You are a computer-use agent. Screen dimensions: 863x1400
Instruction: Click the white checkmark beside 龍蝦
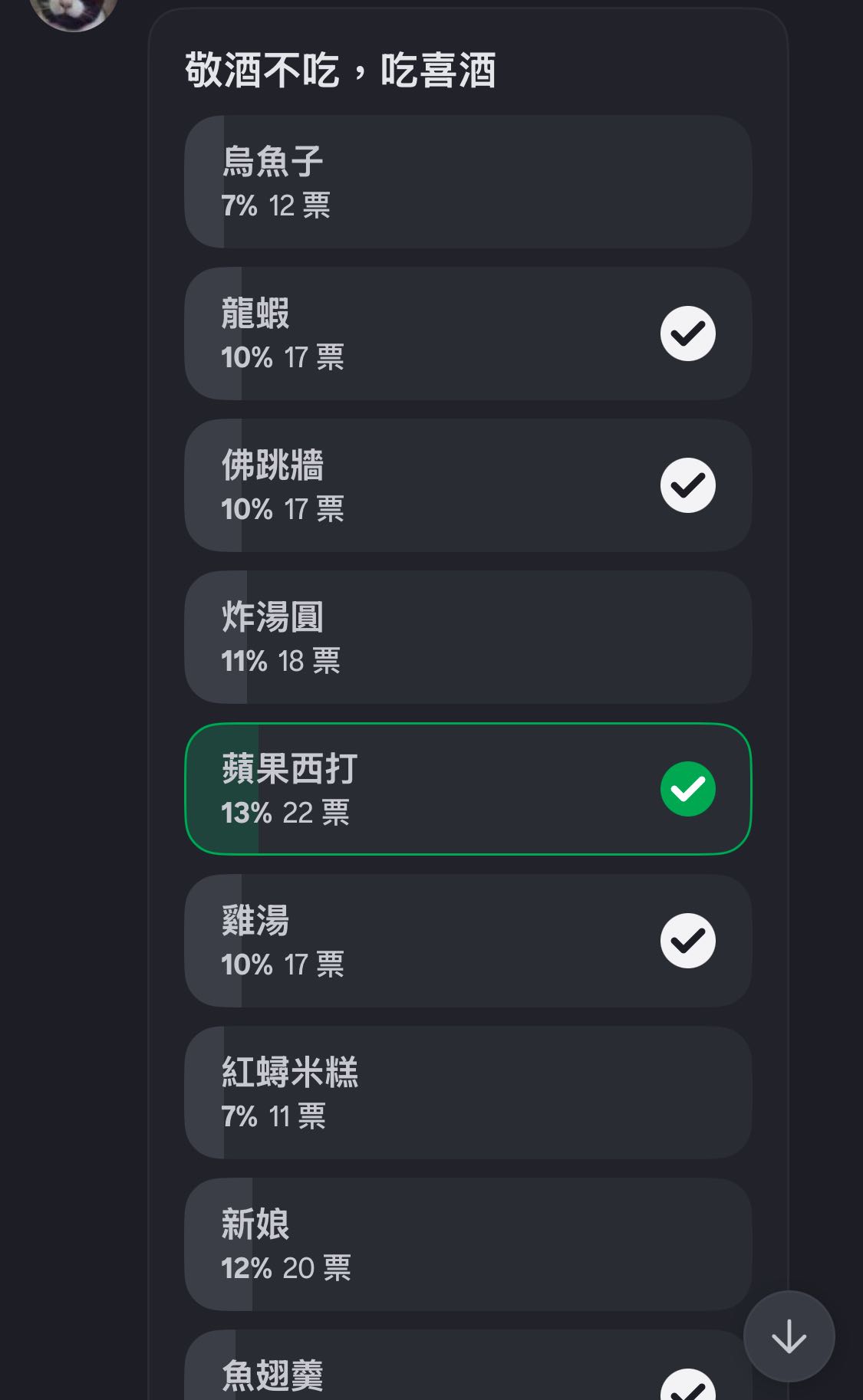click(687, 333)
